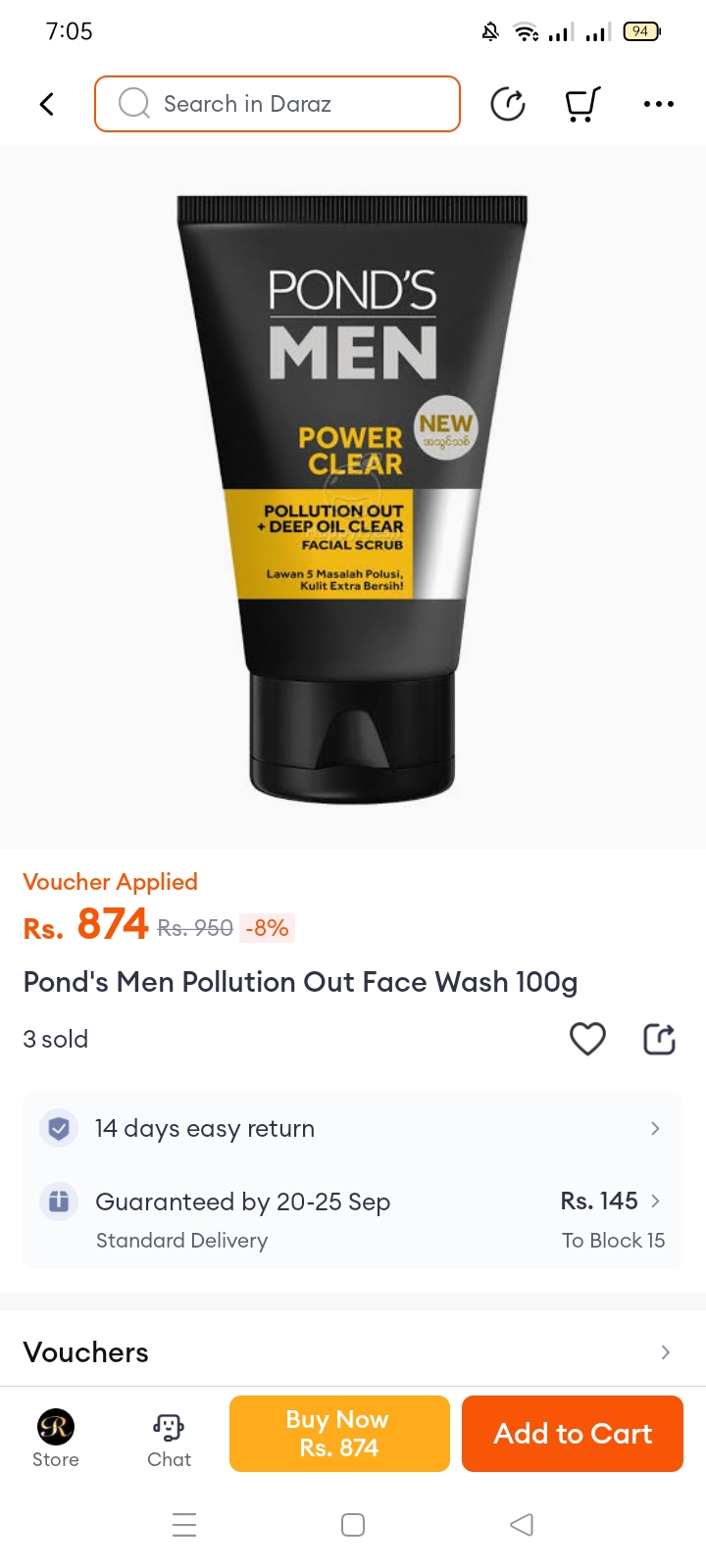Open the shopping cart
The width and height of the screenshot is (706, 1568).
pos(582,104)
